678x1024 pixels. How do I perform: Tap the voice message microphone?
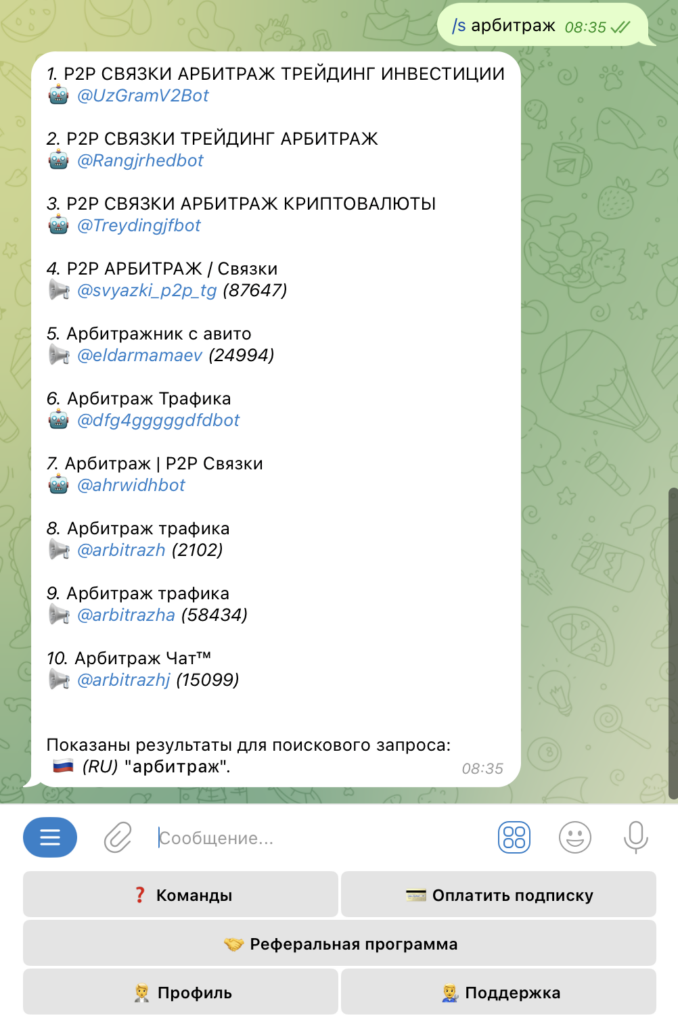[635, 837]
